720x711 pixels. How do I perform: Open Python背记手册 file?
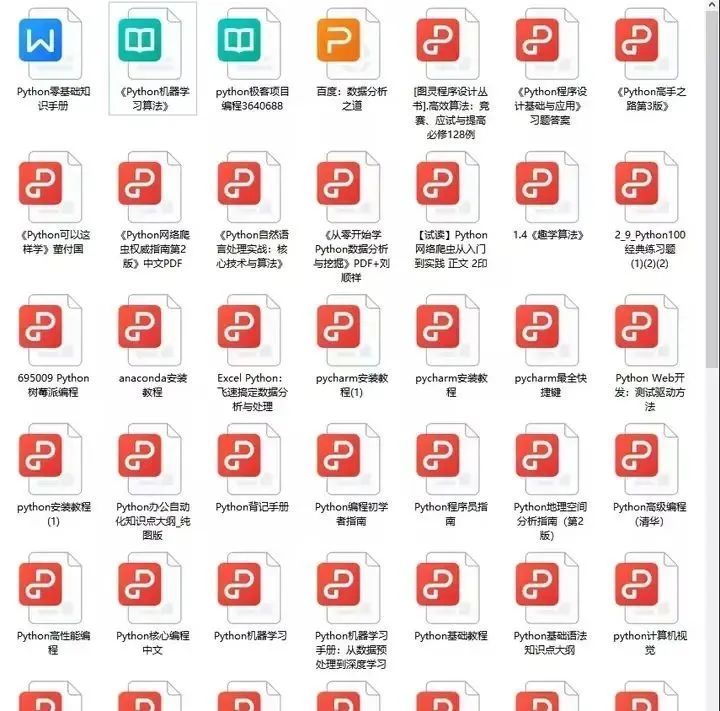[239, 457]
